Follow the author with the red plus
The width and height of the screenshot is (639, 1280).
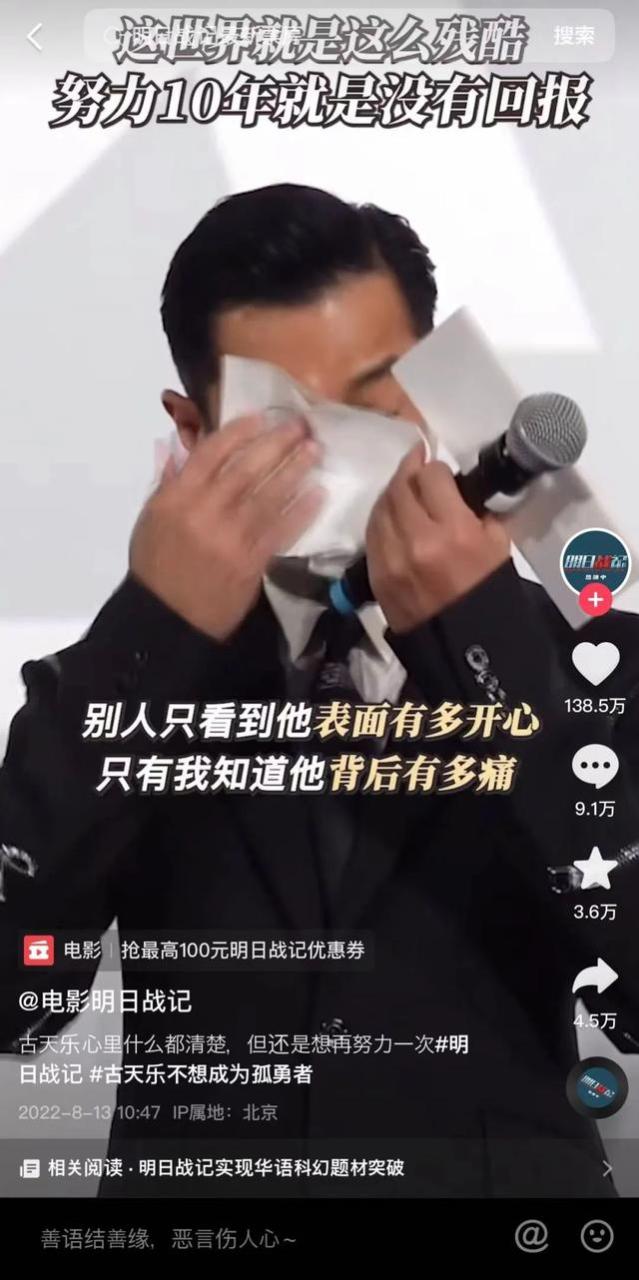(595, 600)
